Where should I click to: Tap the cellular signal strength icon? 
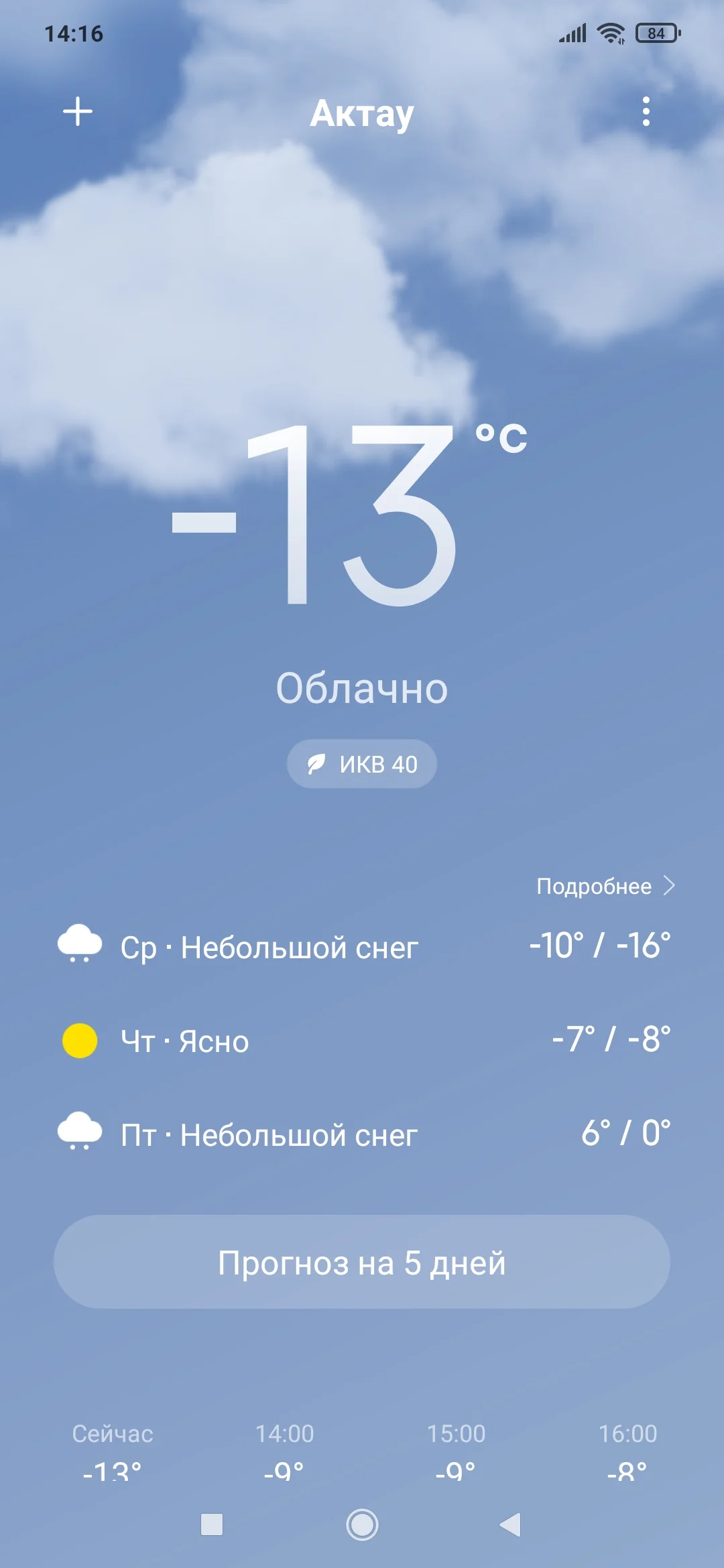click(570, 32)
